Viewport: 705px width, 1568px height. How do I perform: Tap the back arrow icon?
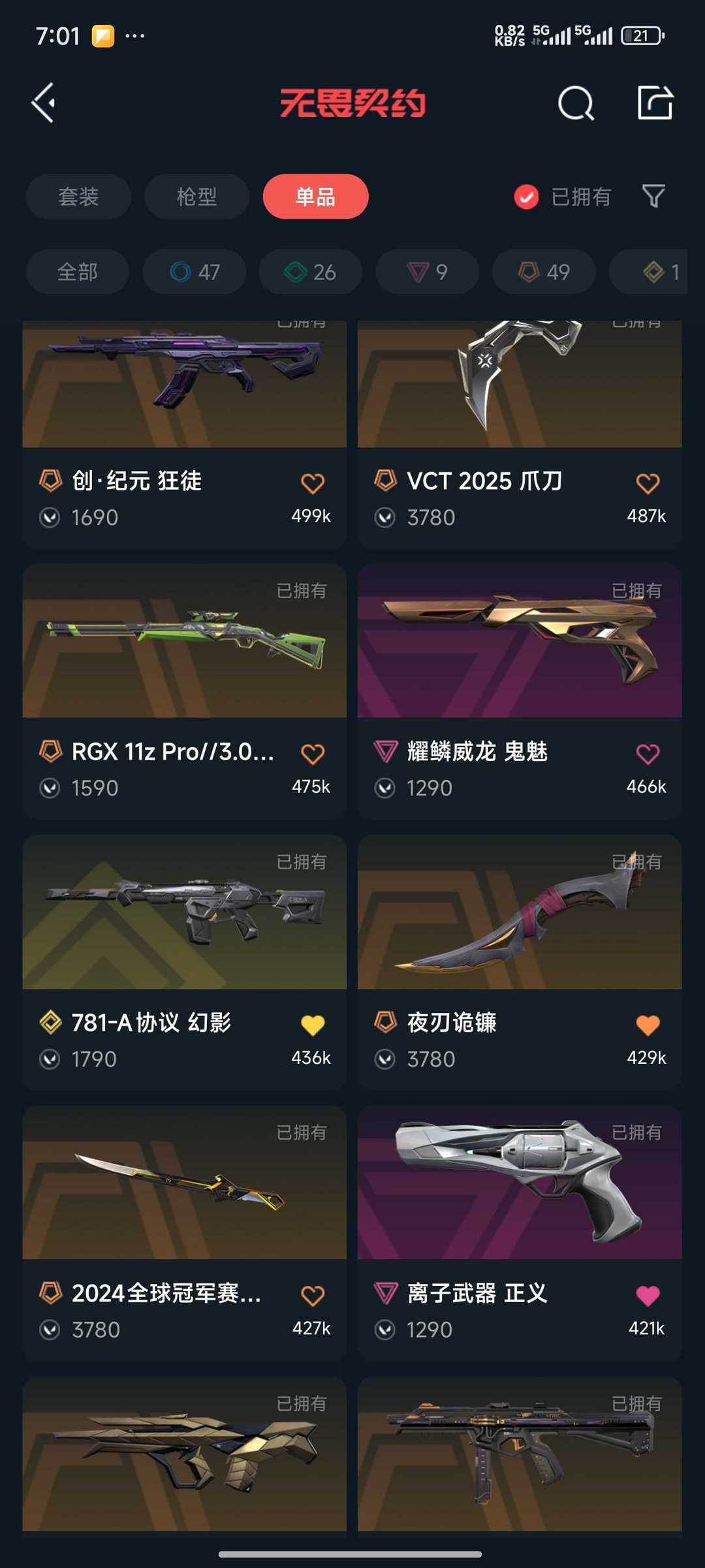[43, 103]
